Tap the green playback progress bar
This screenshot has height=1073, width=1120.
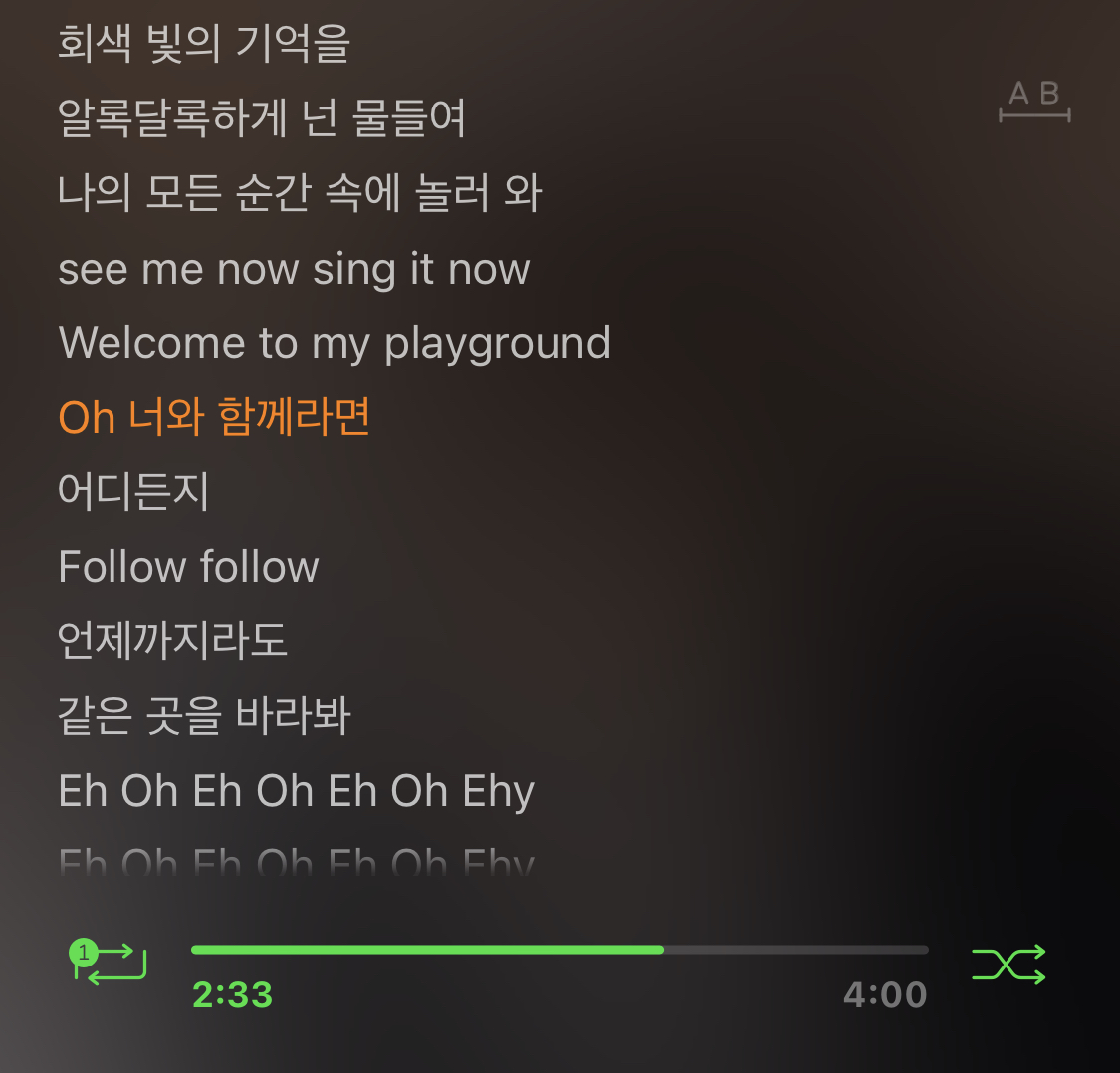click(428, 950)
